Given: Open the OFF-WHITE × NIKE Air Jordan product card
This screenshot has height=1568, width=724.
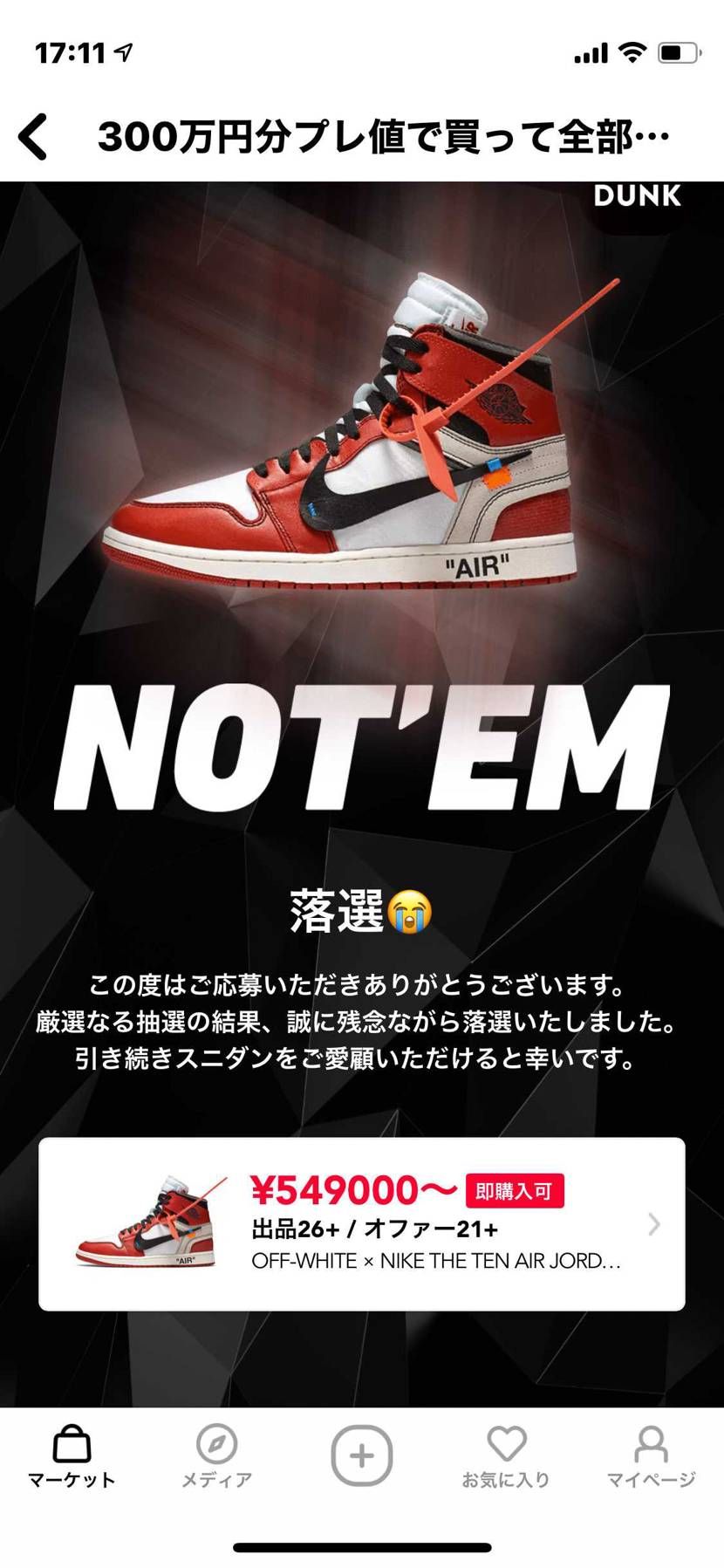Looking at the screenshot, I should [x=361, y=1223].
